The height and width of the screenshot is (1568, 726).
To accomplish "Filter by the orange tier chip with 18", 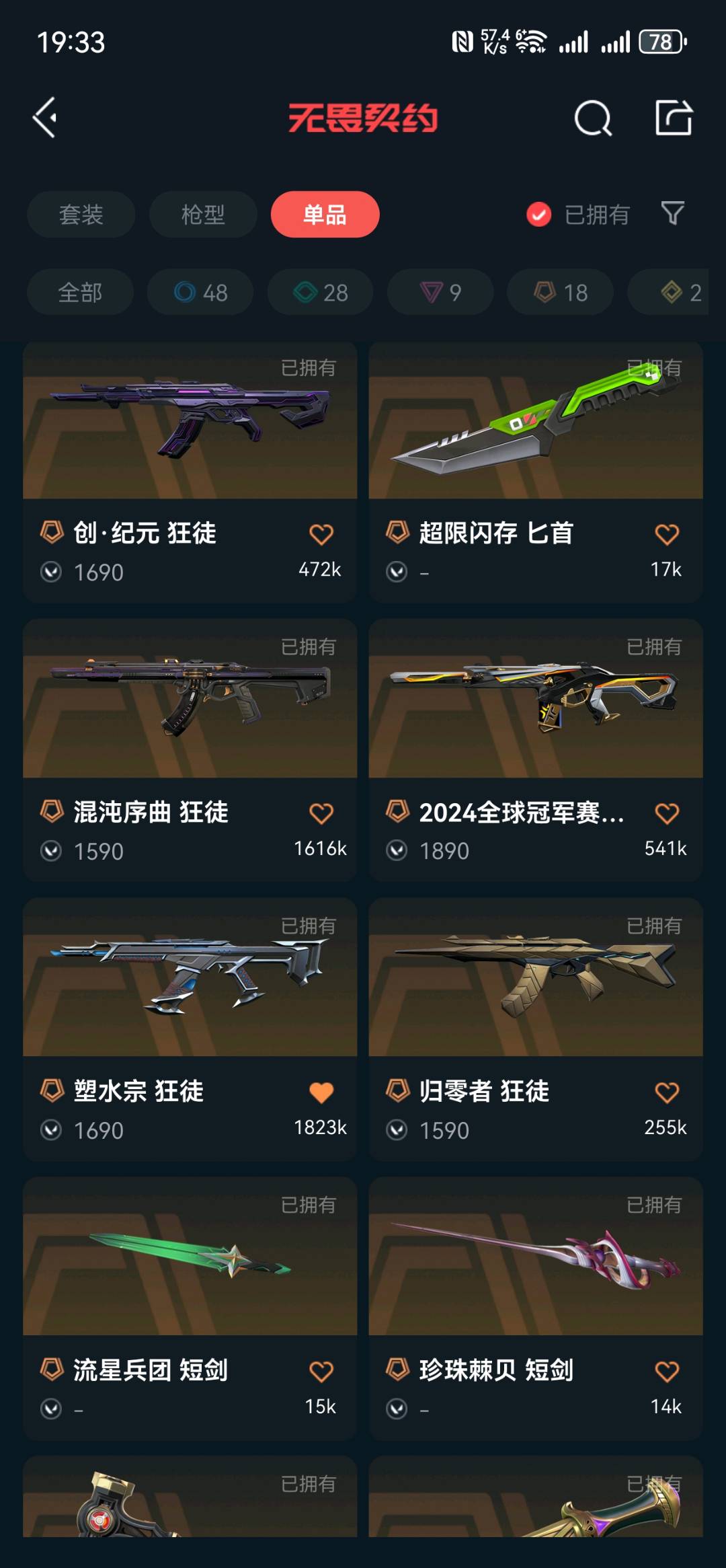I will 560,293.
